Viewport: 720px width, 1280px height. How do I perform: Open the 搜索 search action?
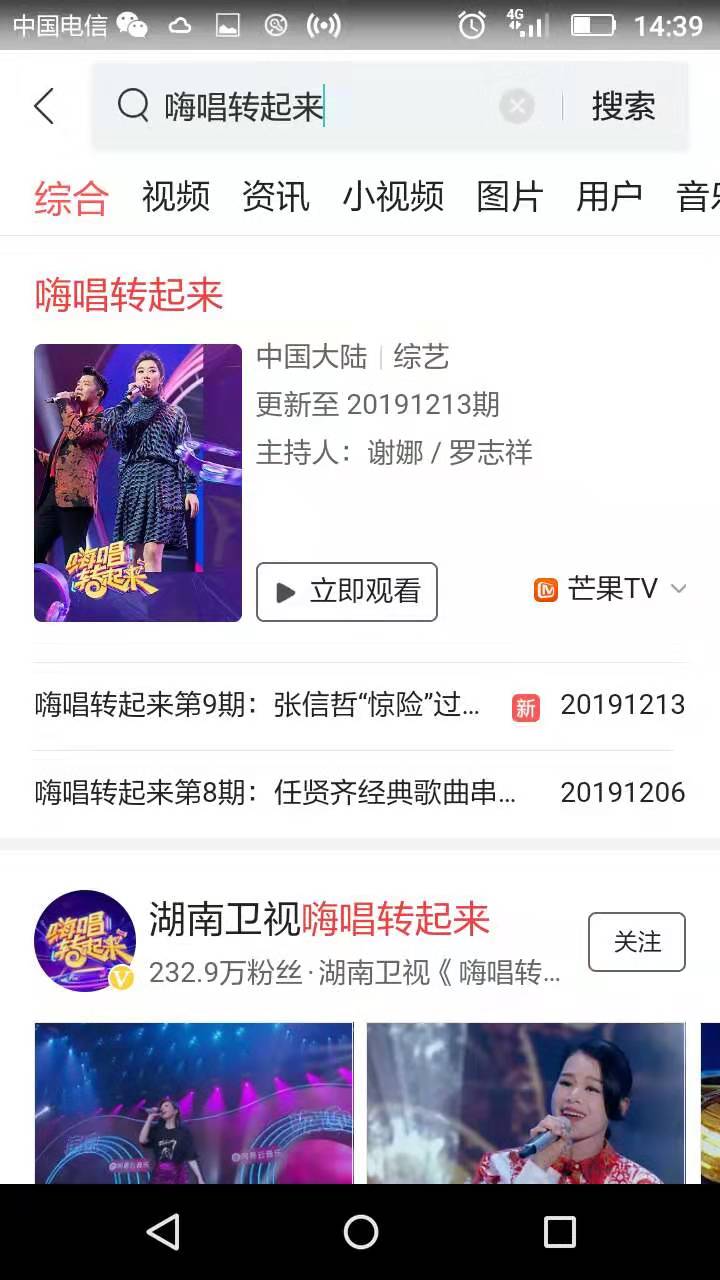click(624, 105)
